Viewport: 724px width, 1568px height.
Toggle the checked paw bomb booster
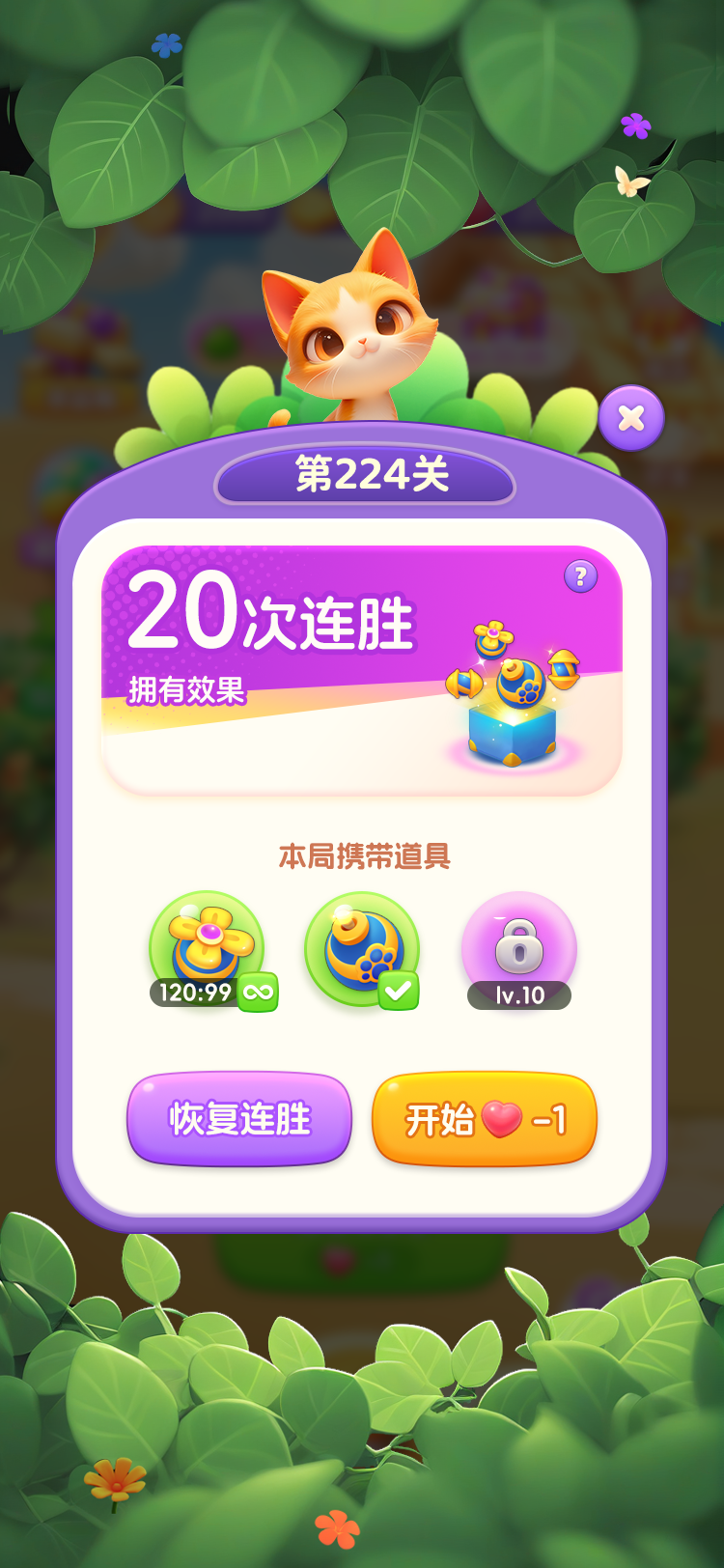point(362,950)
